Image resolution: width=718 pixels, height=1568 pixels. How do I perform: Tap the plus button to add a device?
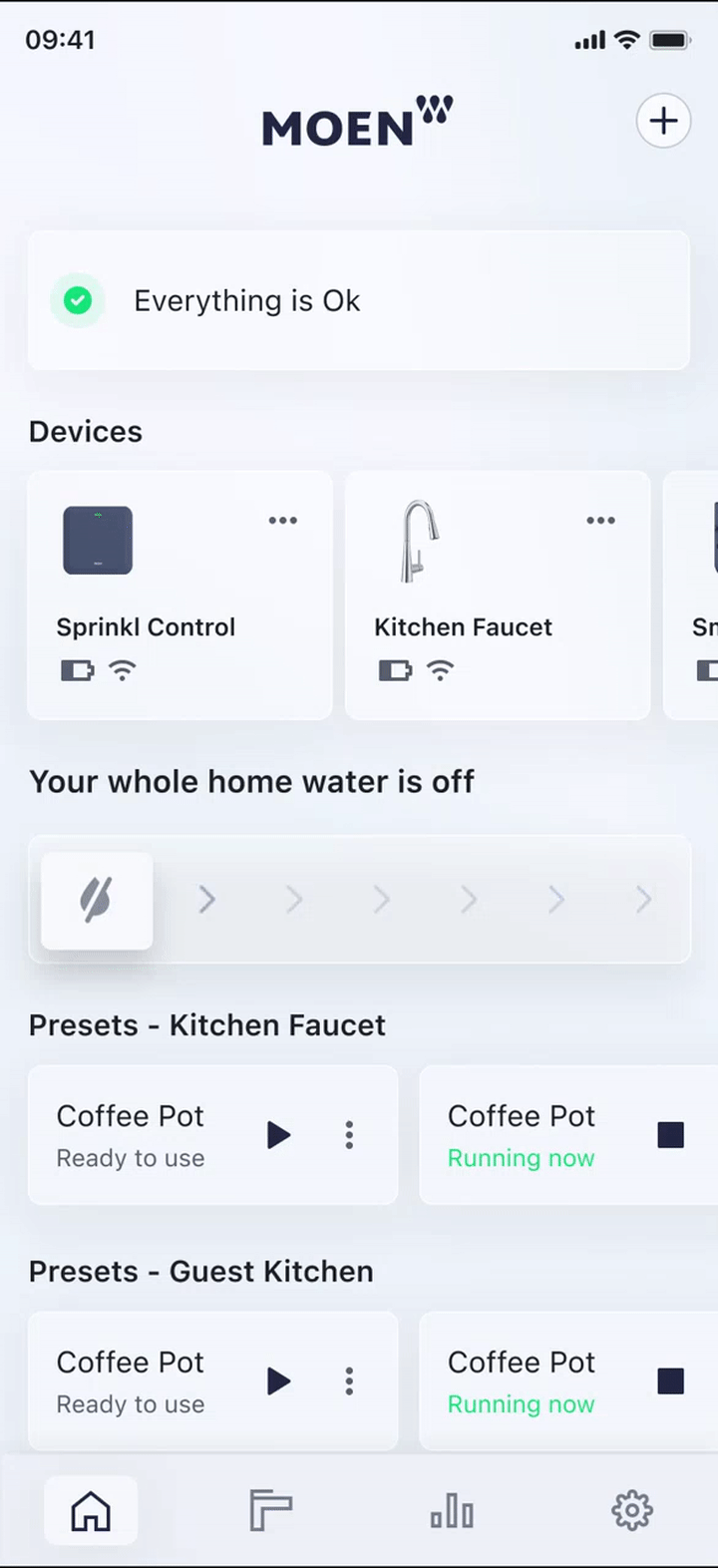tap(663, 122)
